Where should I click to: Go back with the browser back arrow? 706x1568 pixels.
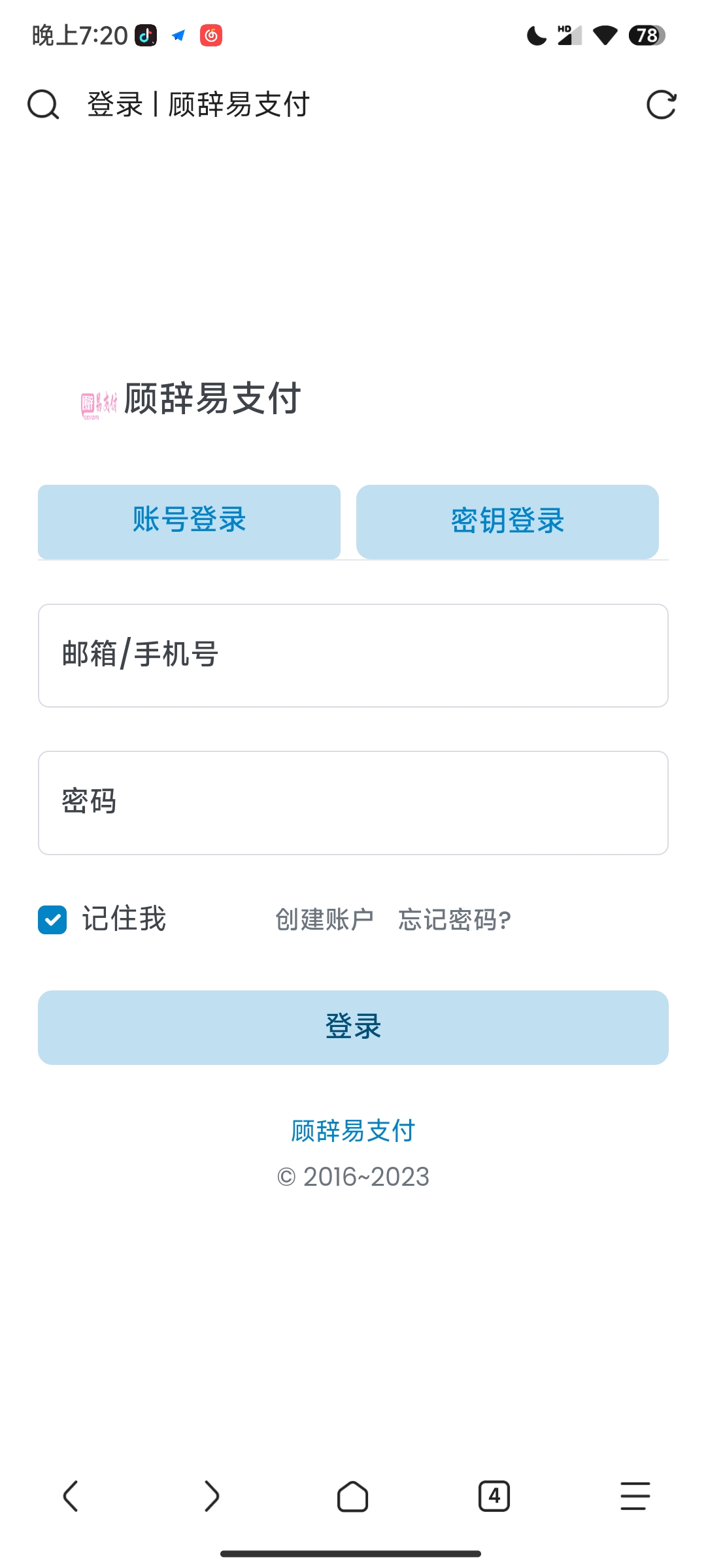[71, 1496]
